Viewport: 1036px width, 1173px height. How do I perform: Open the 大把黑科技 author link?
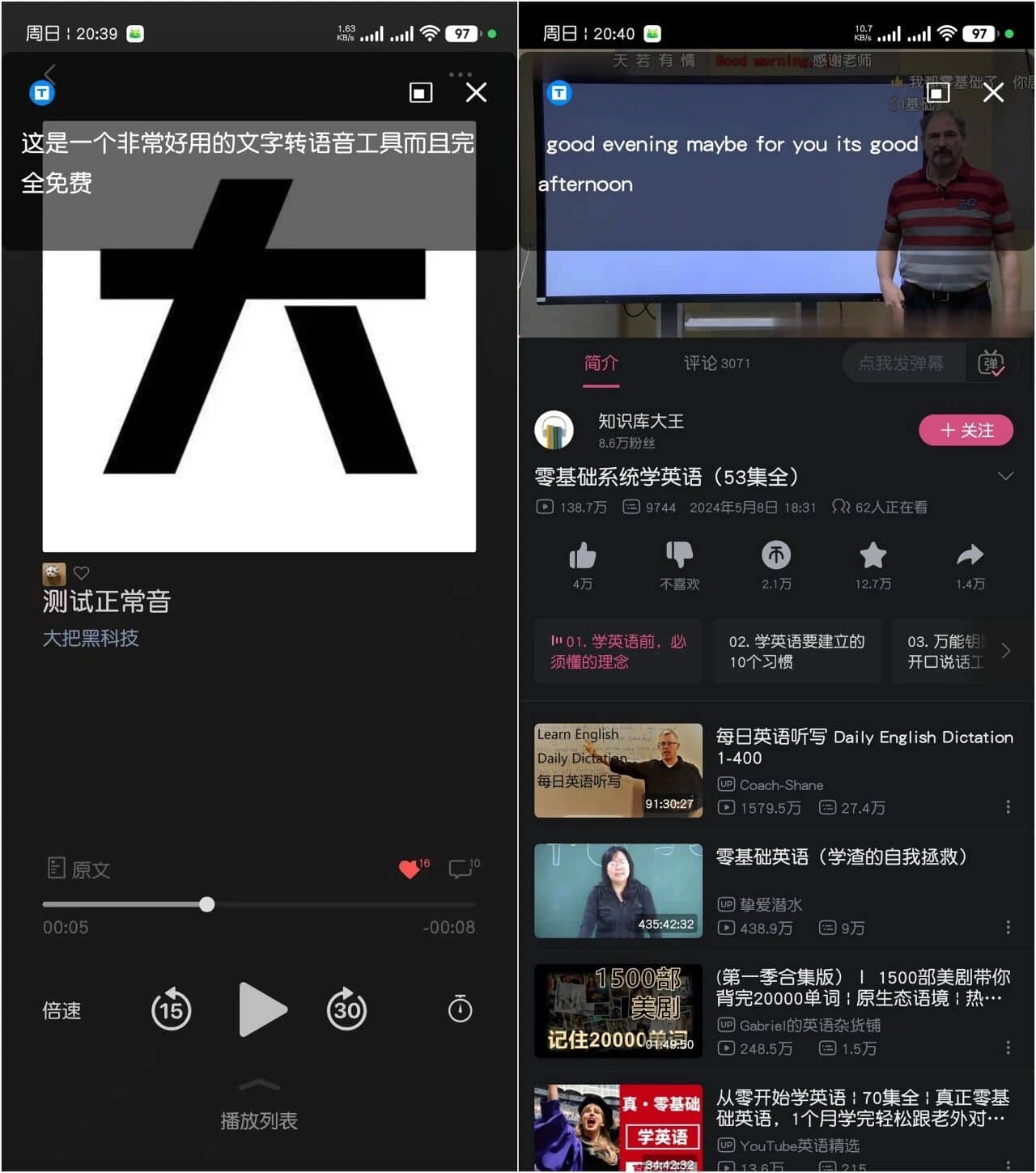(x=91, y=639)
